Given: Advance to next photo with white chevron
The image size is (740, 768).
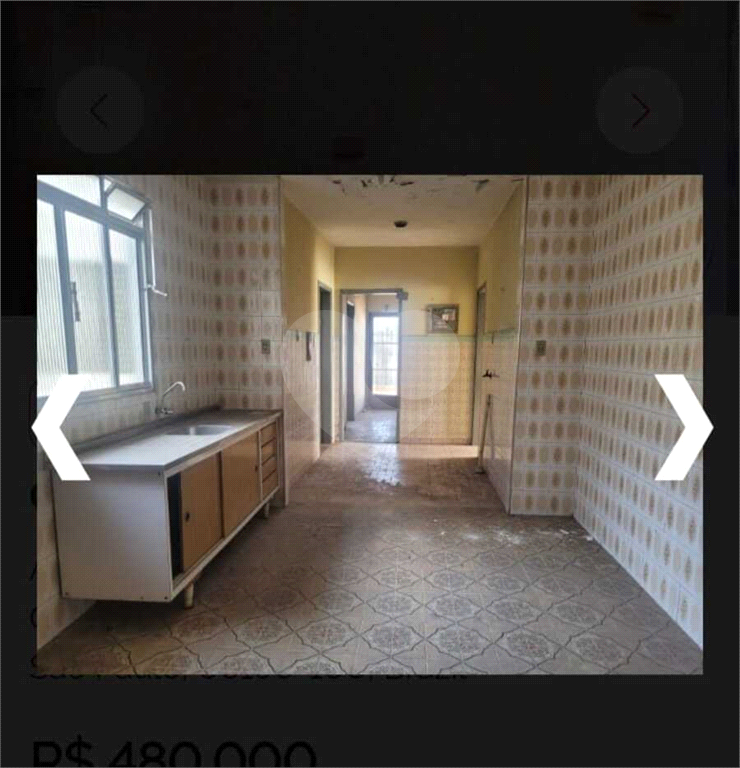Looking at the screenshot, I should pos(683,428).
